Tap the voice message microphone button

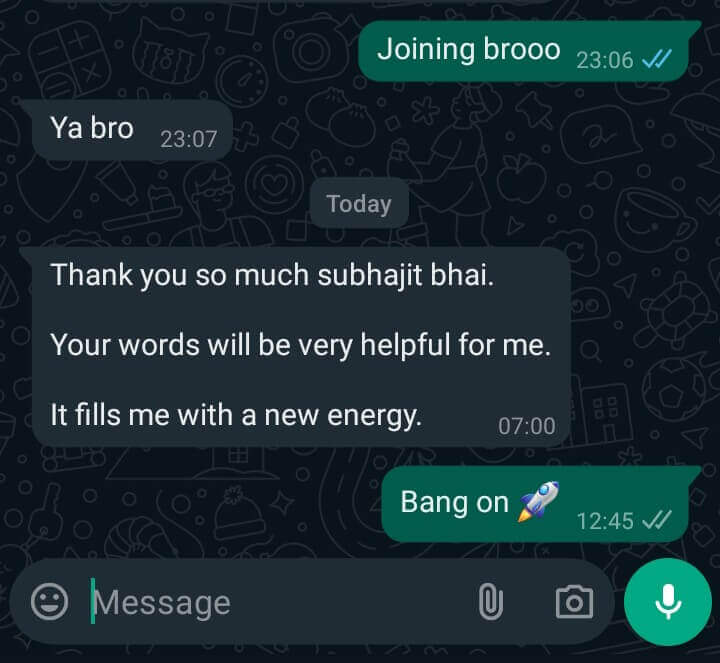667,601
